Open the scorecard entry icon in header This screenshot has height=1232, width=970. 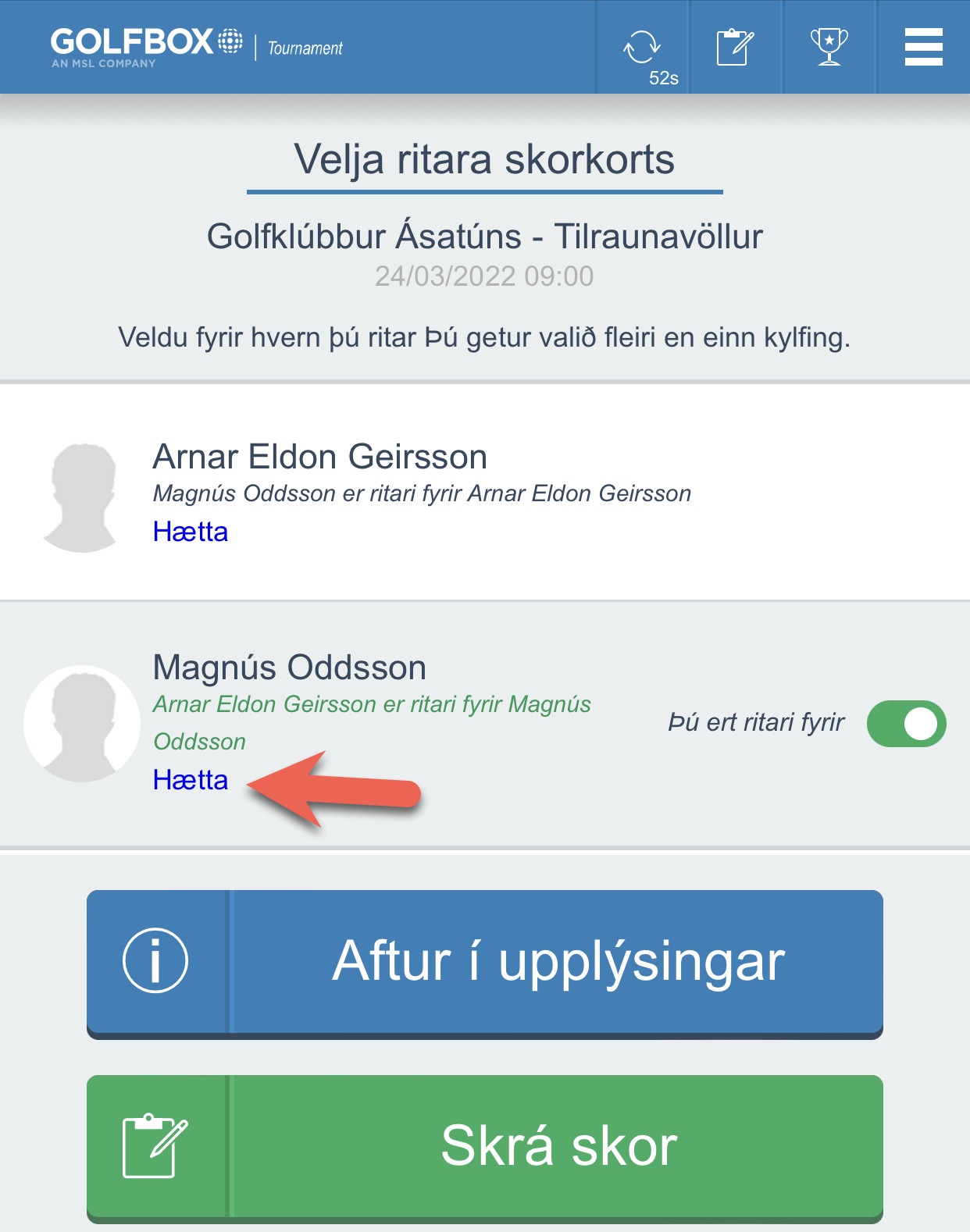735,47
